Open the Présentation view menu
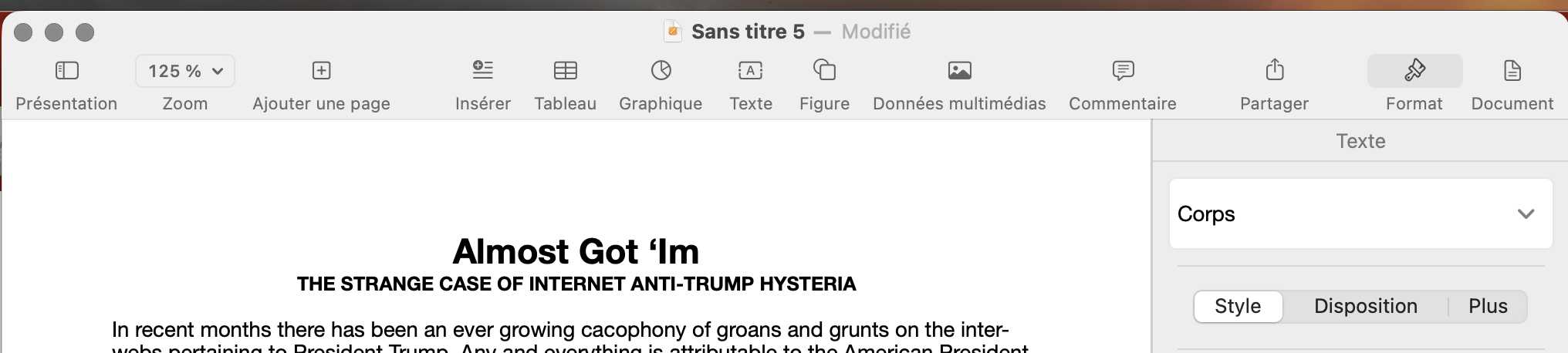Viewport: 1568px width, 353px height. point(66,71)
